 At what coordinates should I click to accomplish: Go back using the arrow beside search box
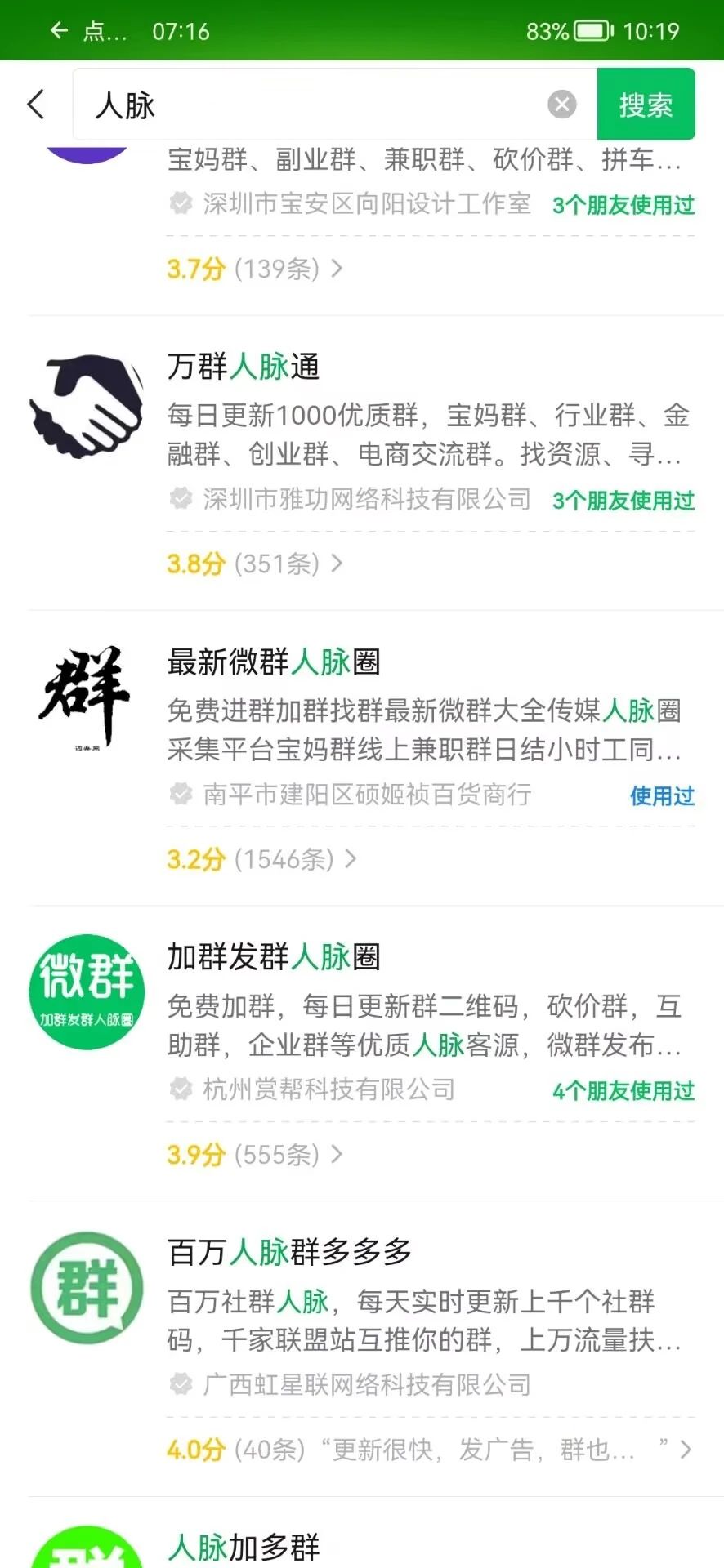pos(36,105)
